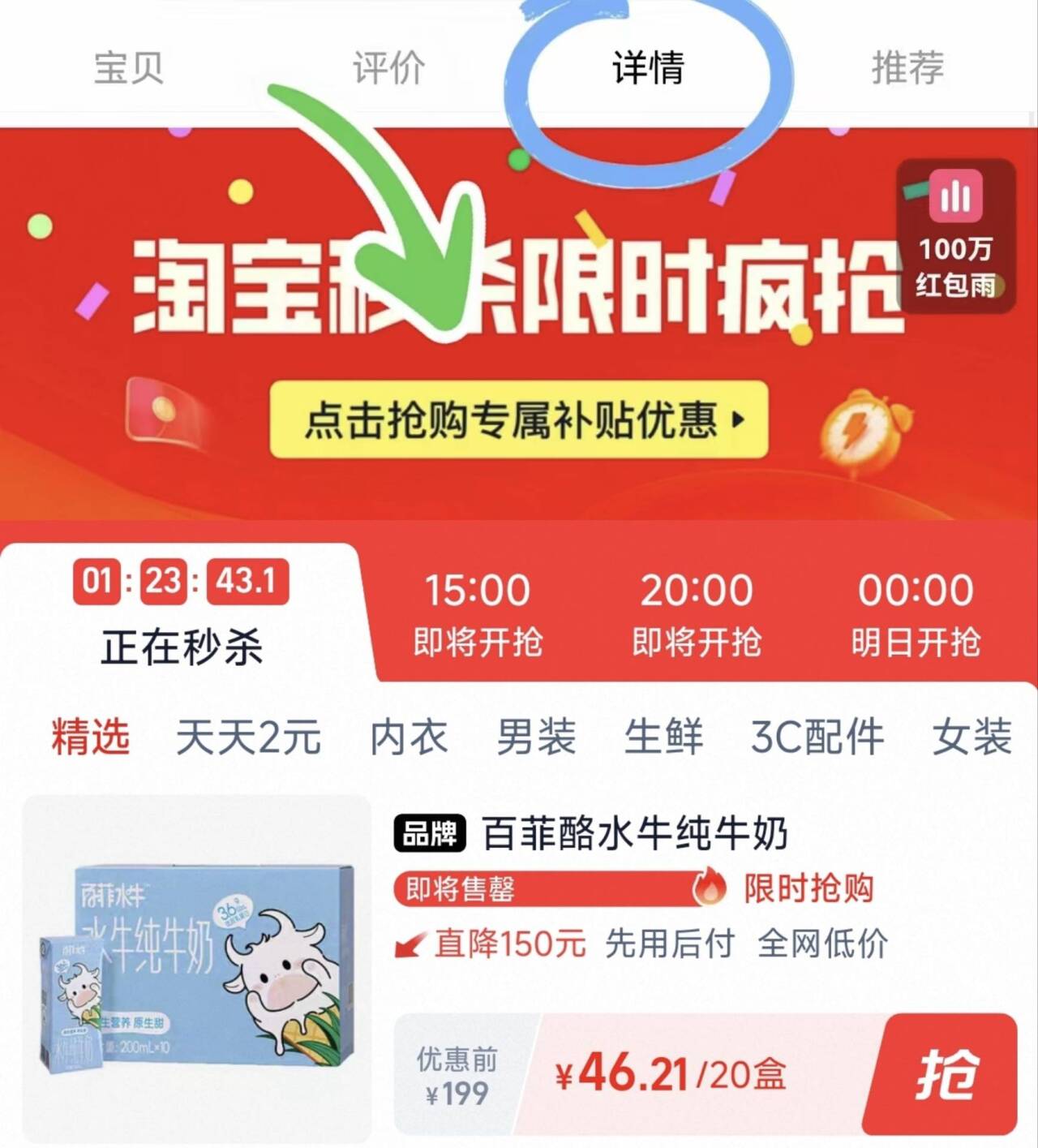
Task: Select the 精选 category
Action: 90,737
